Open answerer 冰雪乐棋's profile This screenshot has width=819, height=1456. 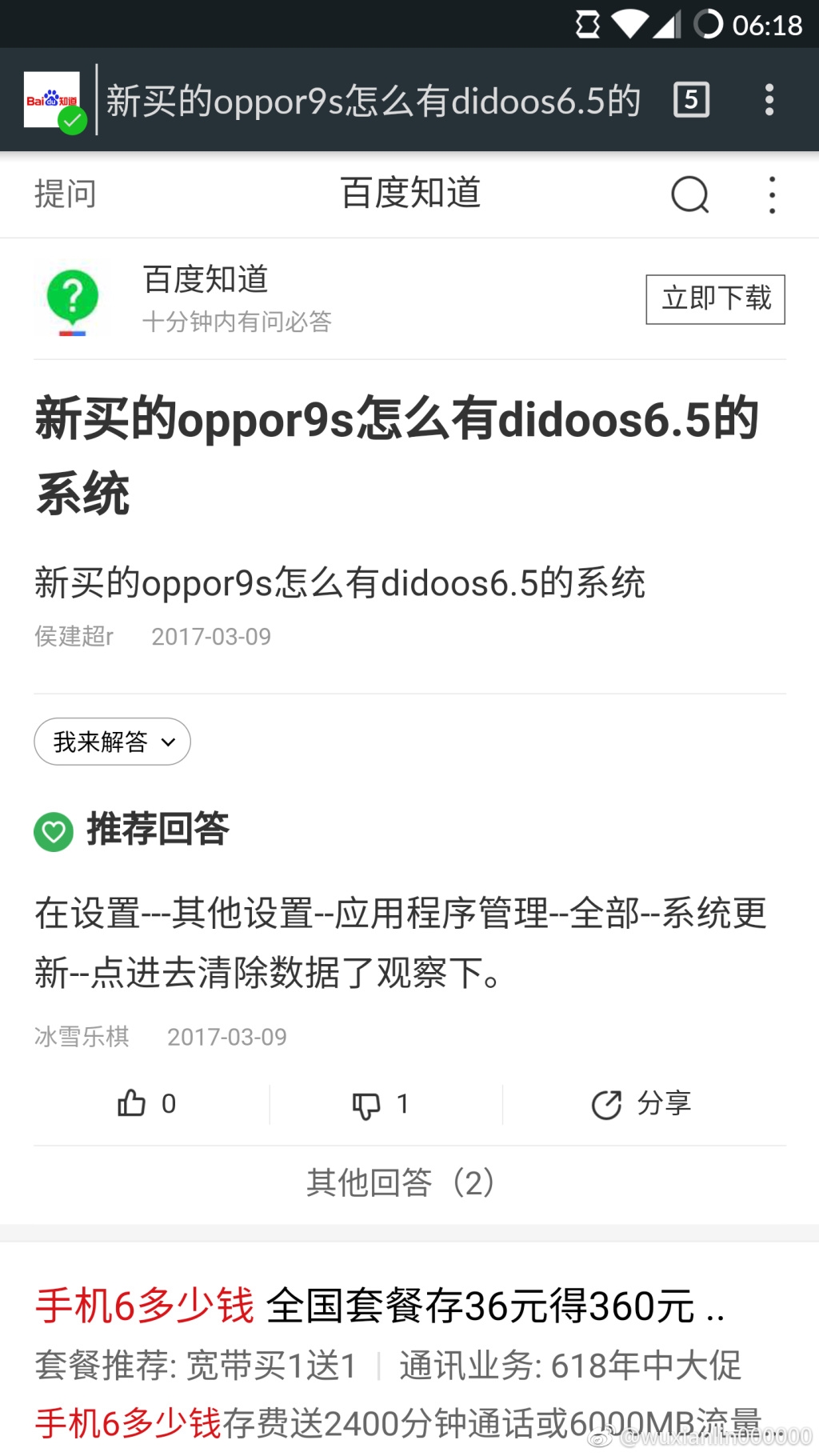pos(82,1037)
